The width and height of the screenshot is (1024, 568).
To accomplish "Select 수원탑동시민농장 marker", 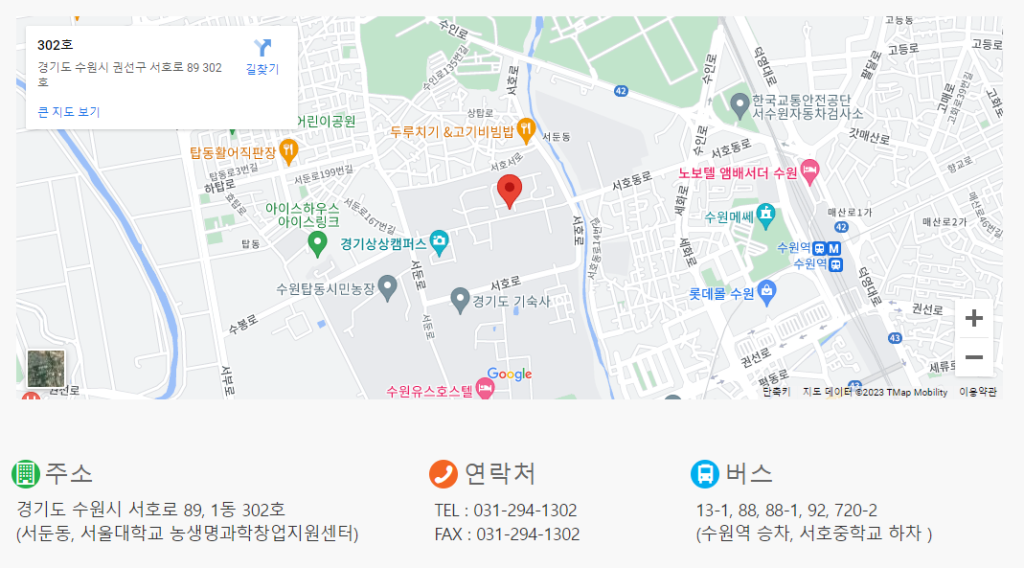I will [388, 288].
